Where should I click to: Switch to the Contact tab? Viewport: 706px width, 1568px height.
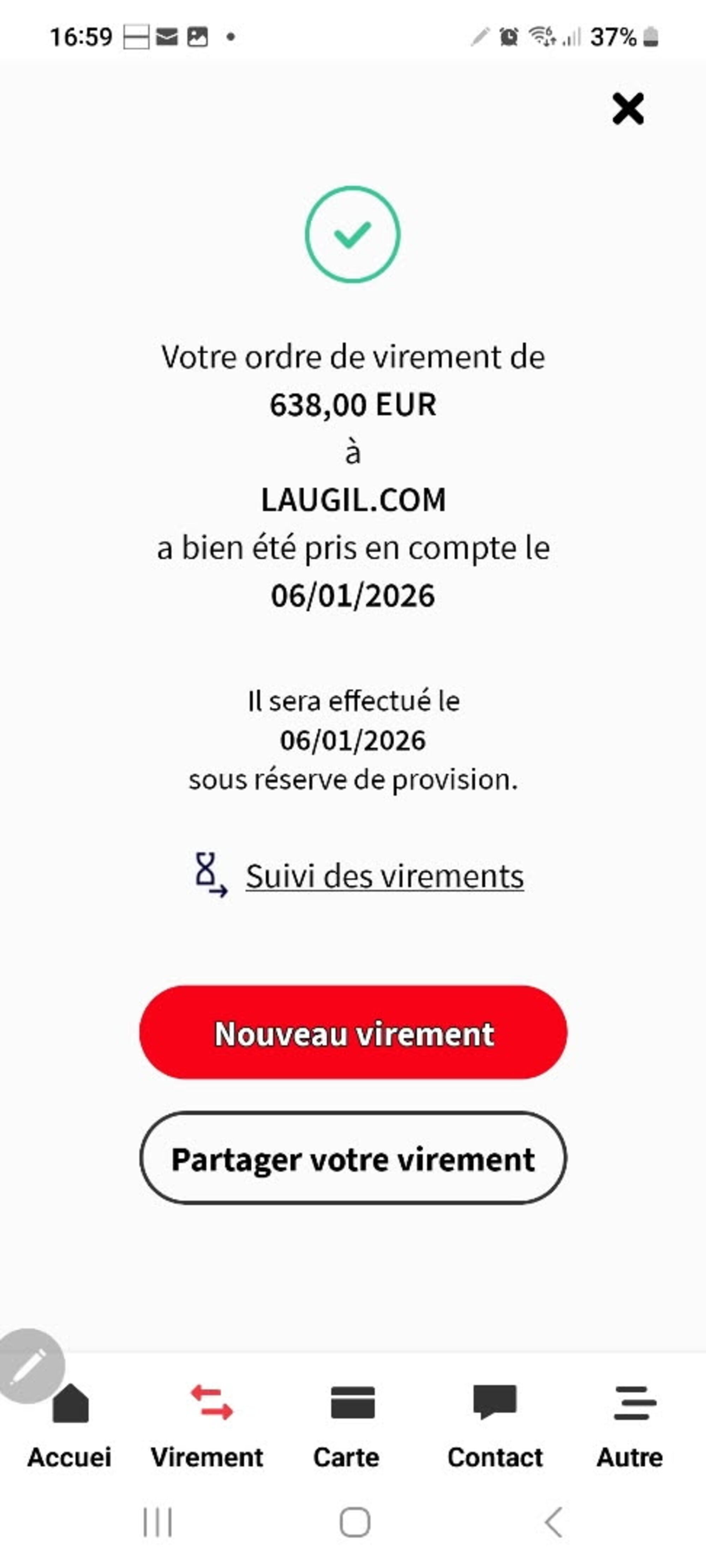click(495, 1424)
